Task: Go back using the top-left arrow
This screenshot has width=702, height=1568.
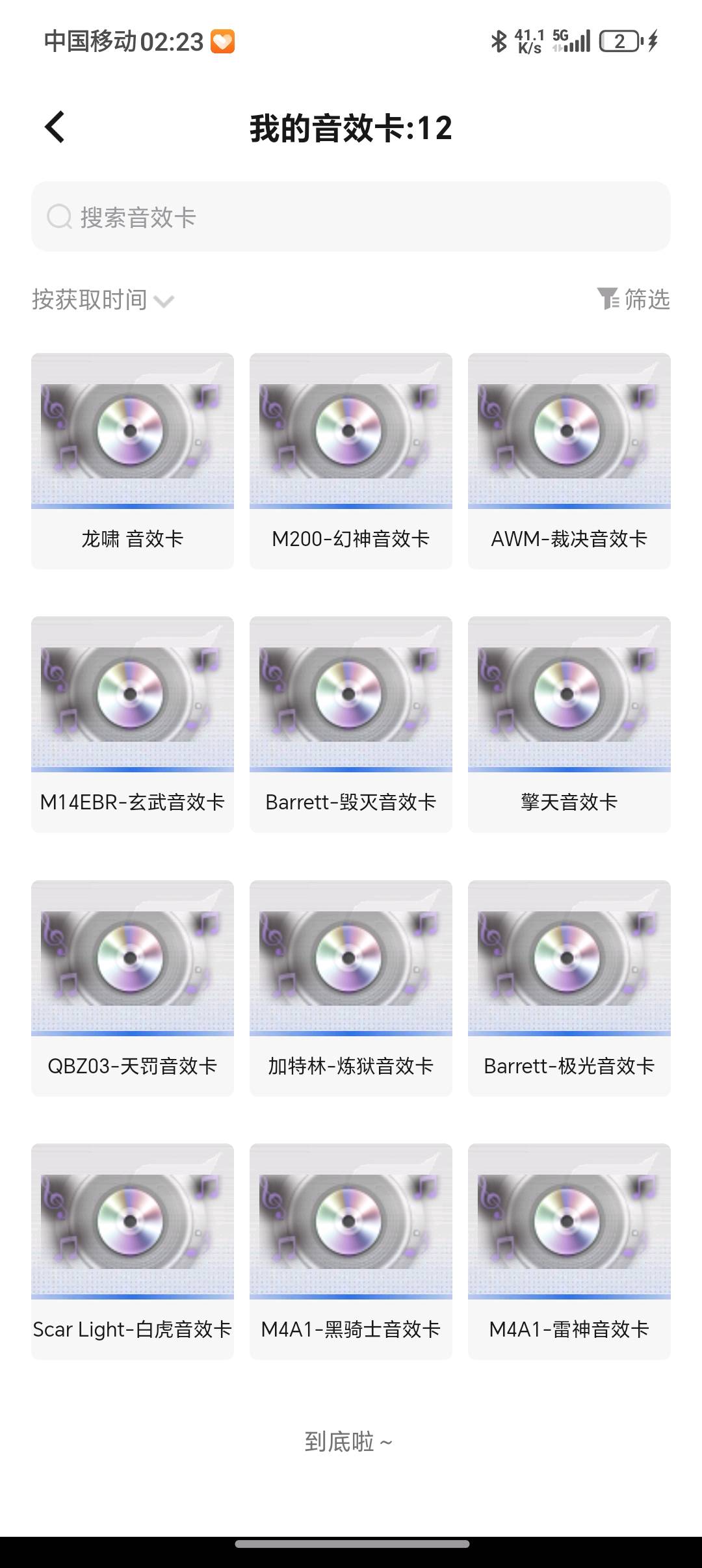Action: pos(55,127)
